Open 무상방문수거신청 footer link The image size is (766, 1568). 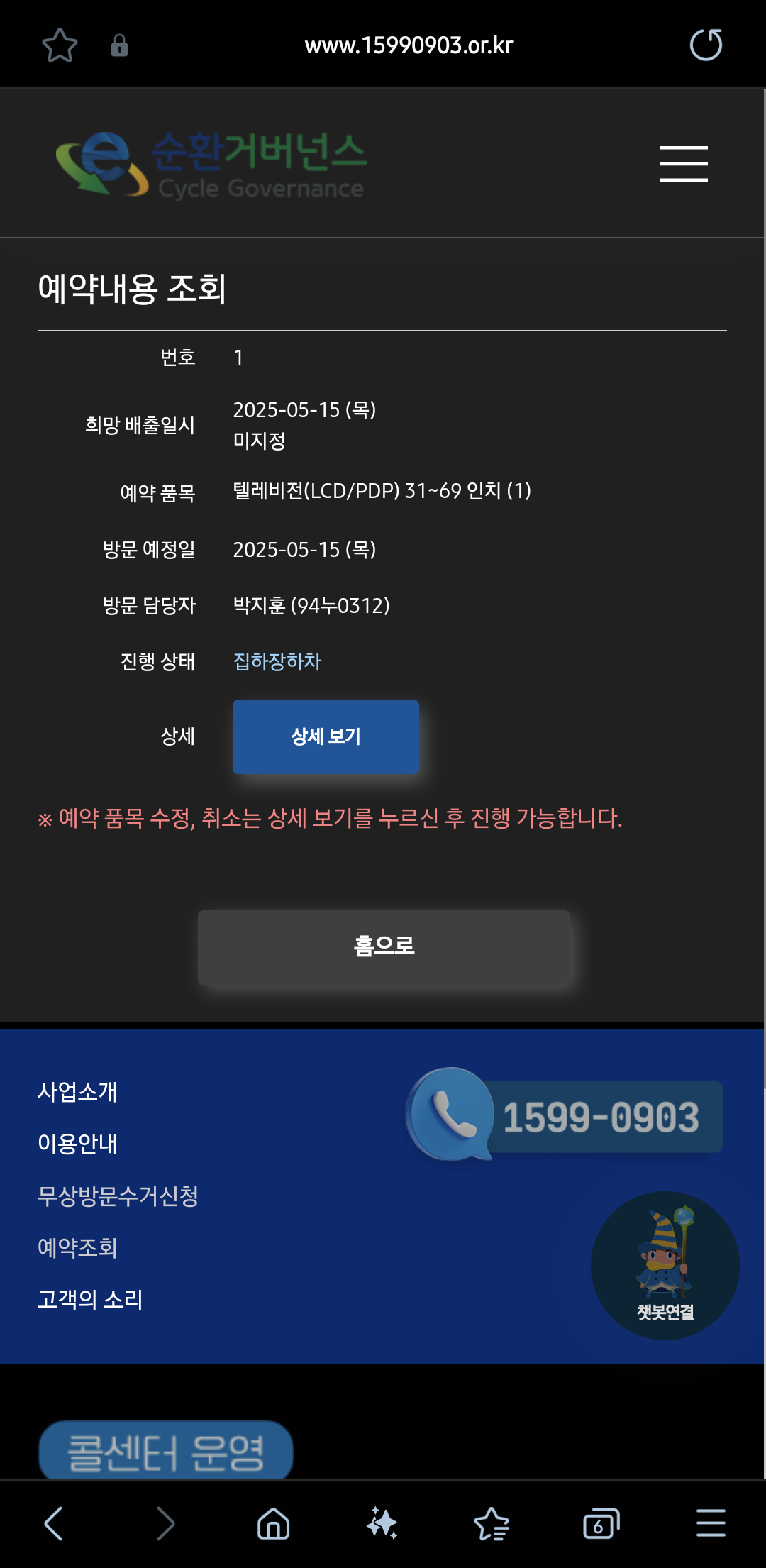[x=118, y=1196]
